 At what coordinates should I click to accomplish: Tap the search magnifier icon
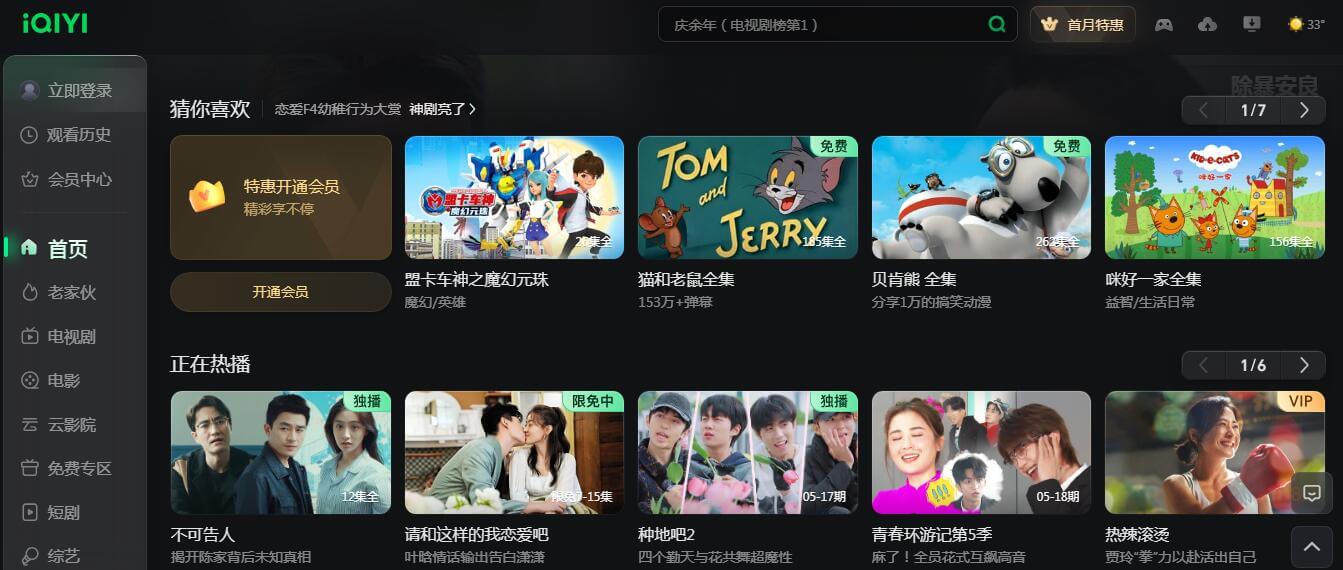pyautogui.click(x=996, y=24)
